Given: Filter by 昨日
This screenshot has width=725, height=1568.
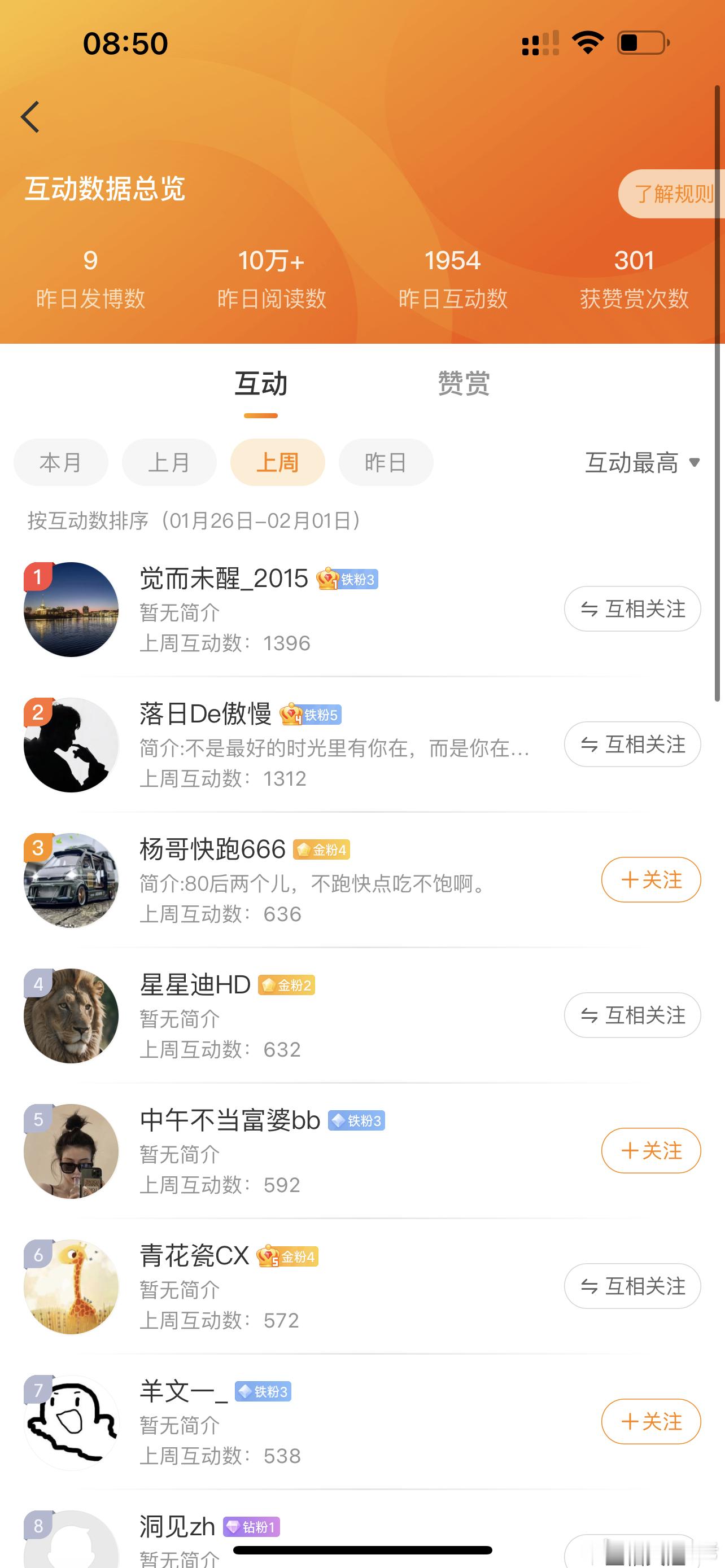Looking at the screenshot, I should (386, 463).
